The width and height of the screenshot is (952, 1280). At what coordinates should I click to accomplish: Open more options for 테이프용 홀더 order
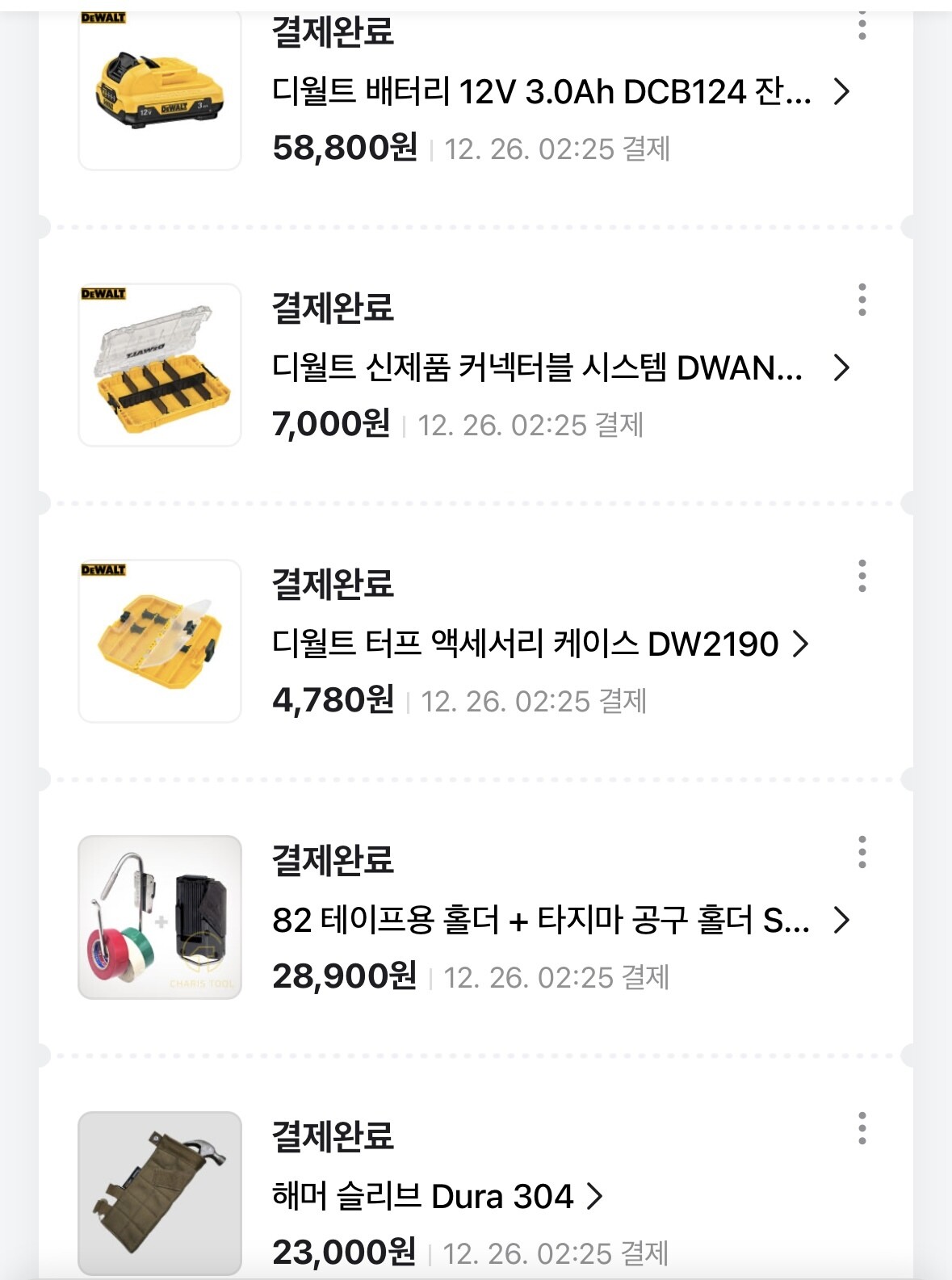pyautogui.click(x=862, y=852)
